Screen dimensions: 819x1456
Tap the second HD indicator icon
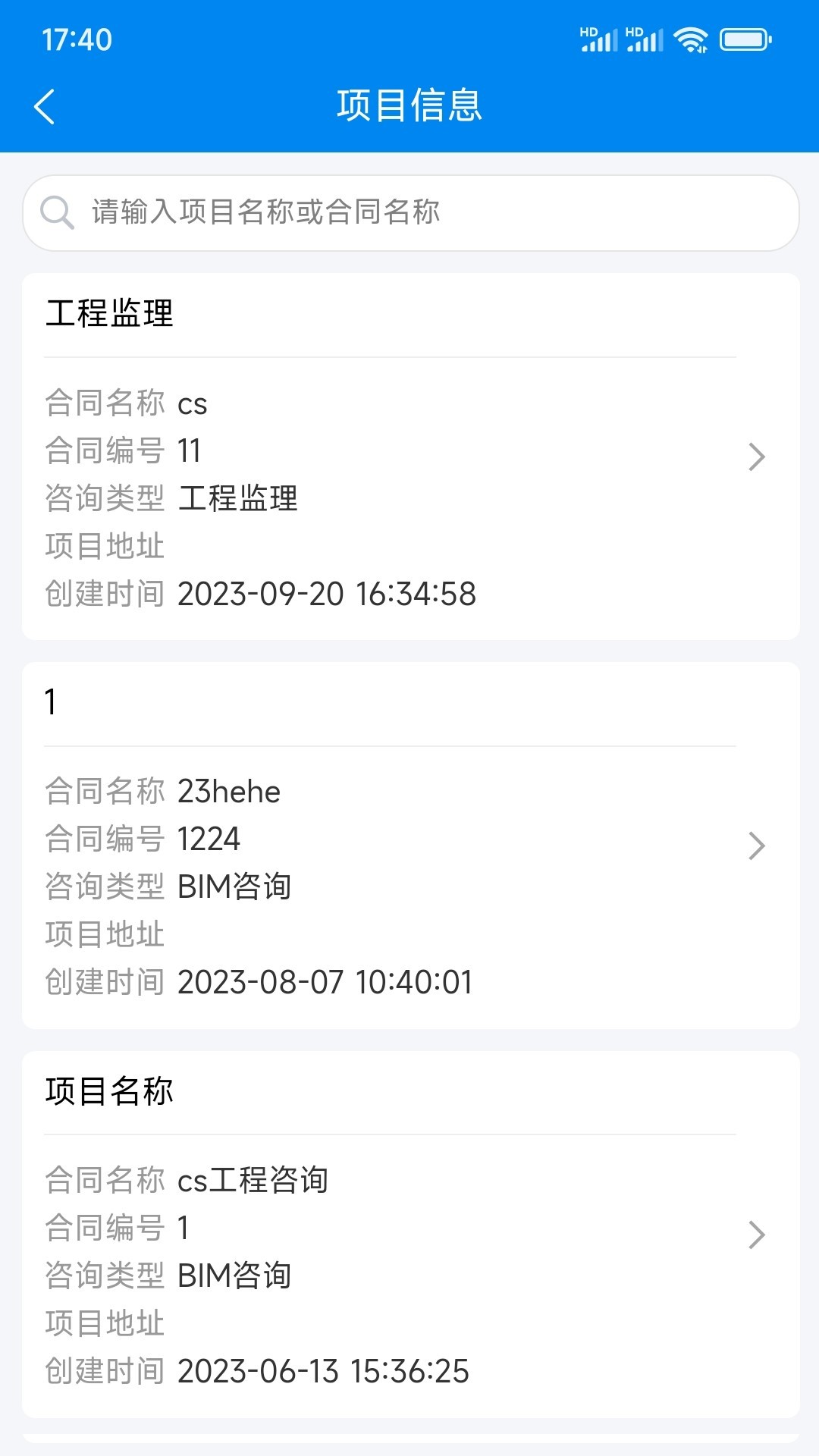click(x=635, y=32)
